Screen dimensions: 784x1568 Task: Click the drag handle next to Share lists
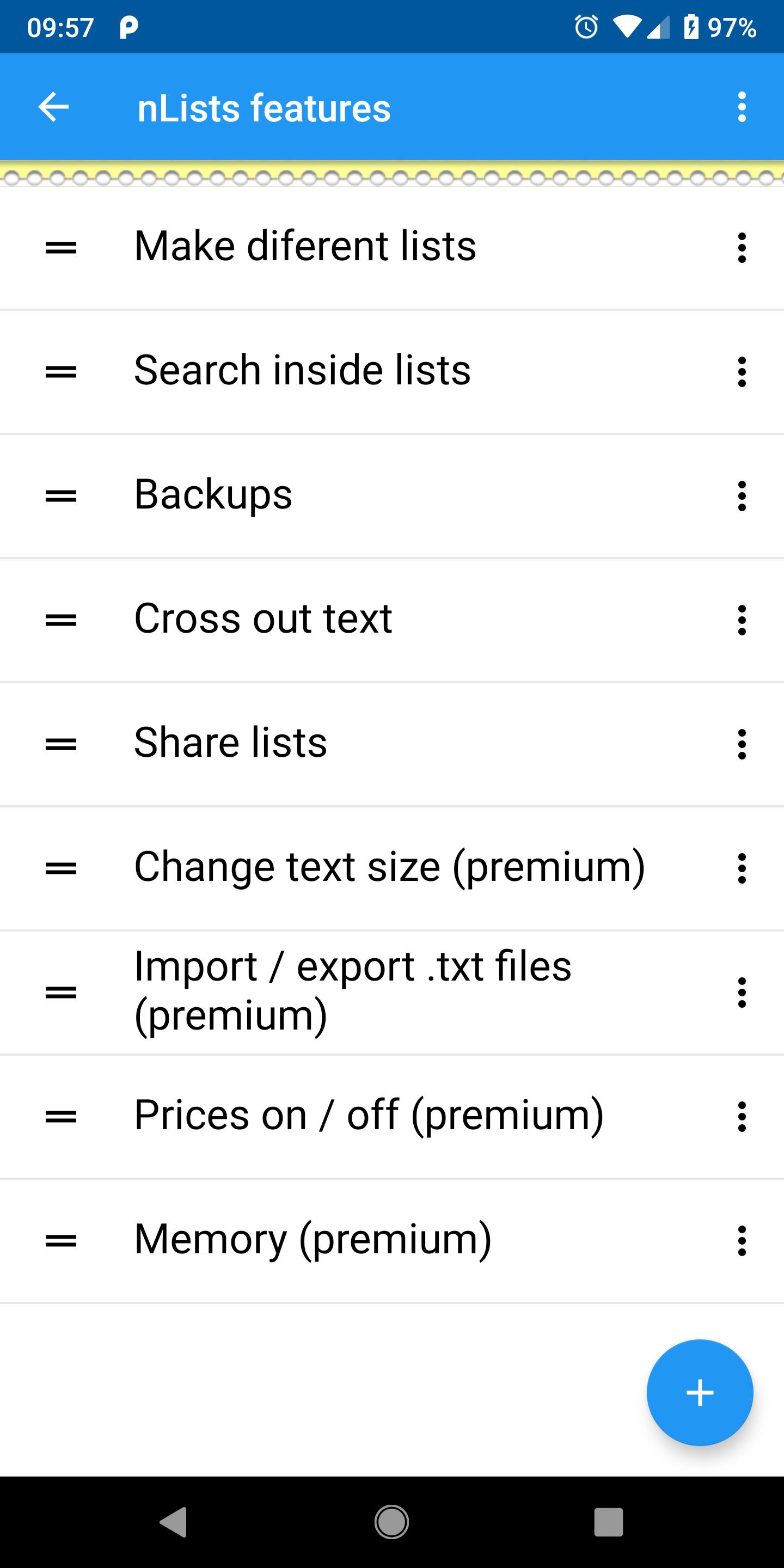(x=61, y=744)
